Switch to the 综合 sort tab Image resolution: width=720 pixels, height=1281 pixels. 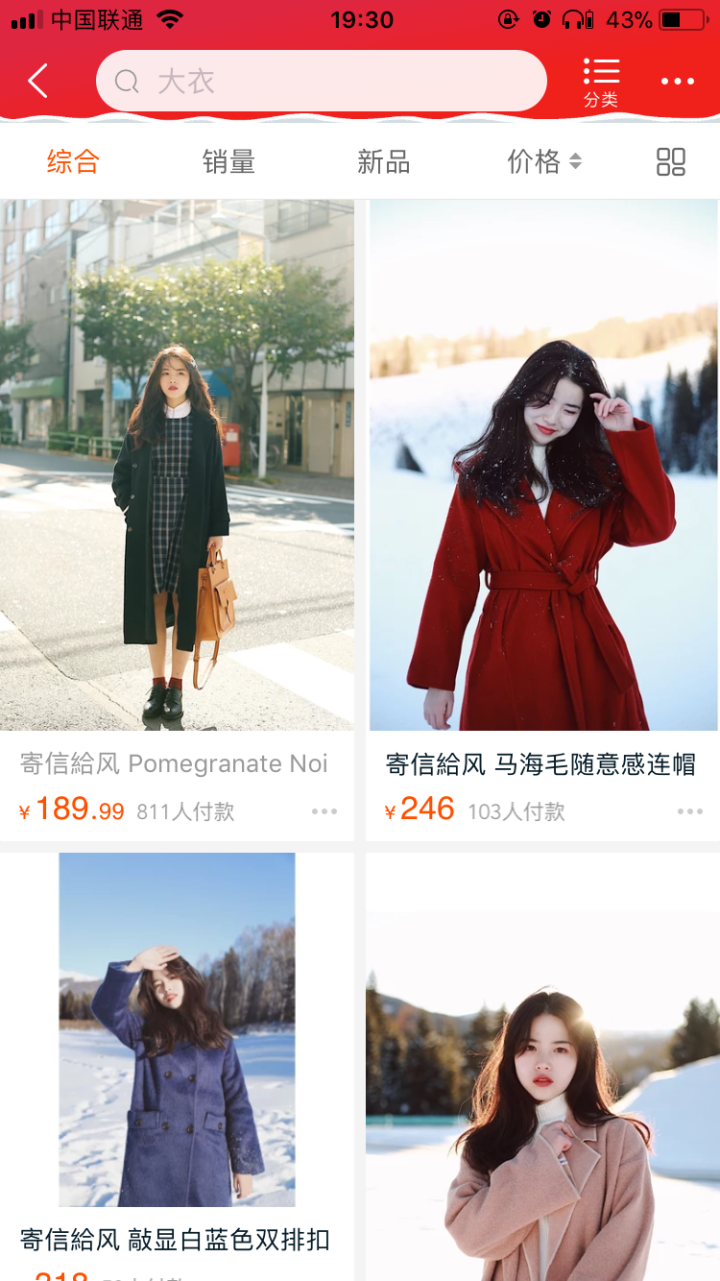click(x=73, y=162)
